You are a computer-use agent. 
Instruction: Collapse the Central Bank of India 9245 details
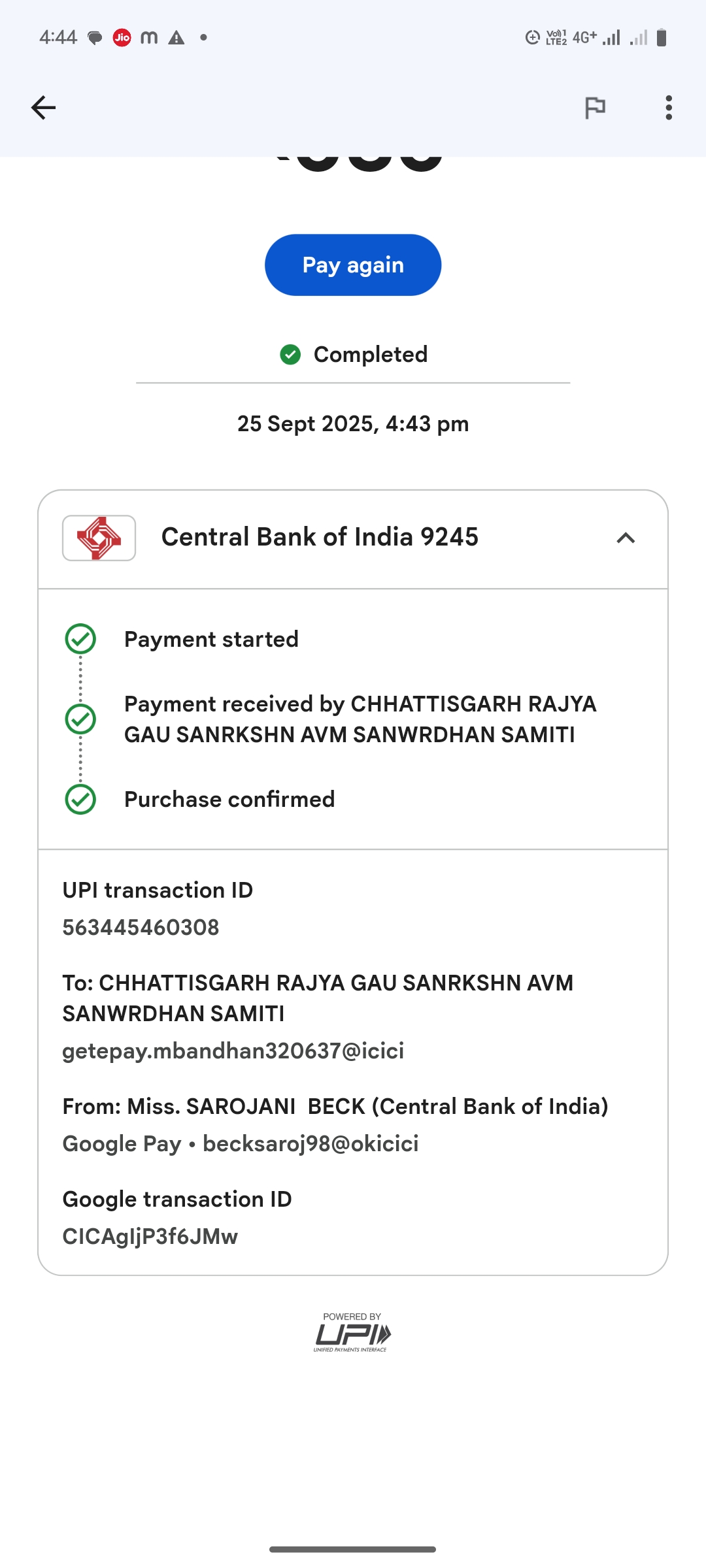tap(625, 538)
